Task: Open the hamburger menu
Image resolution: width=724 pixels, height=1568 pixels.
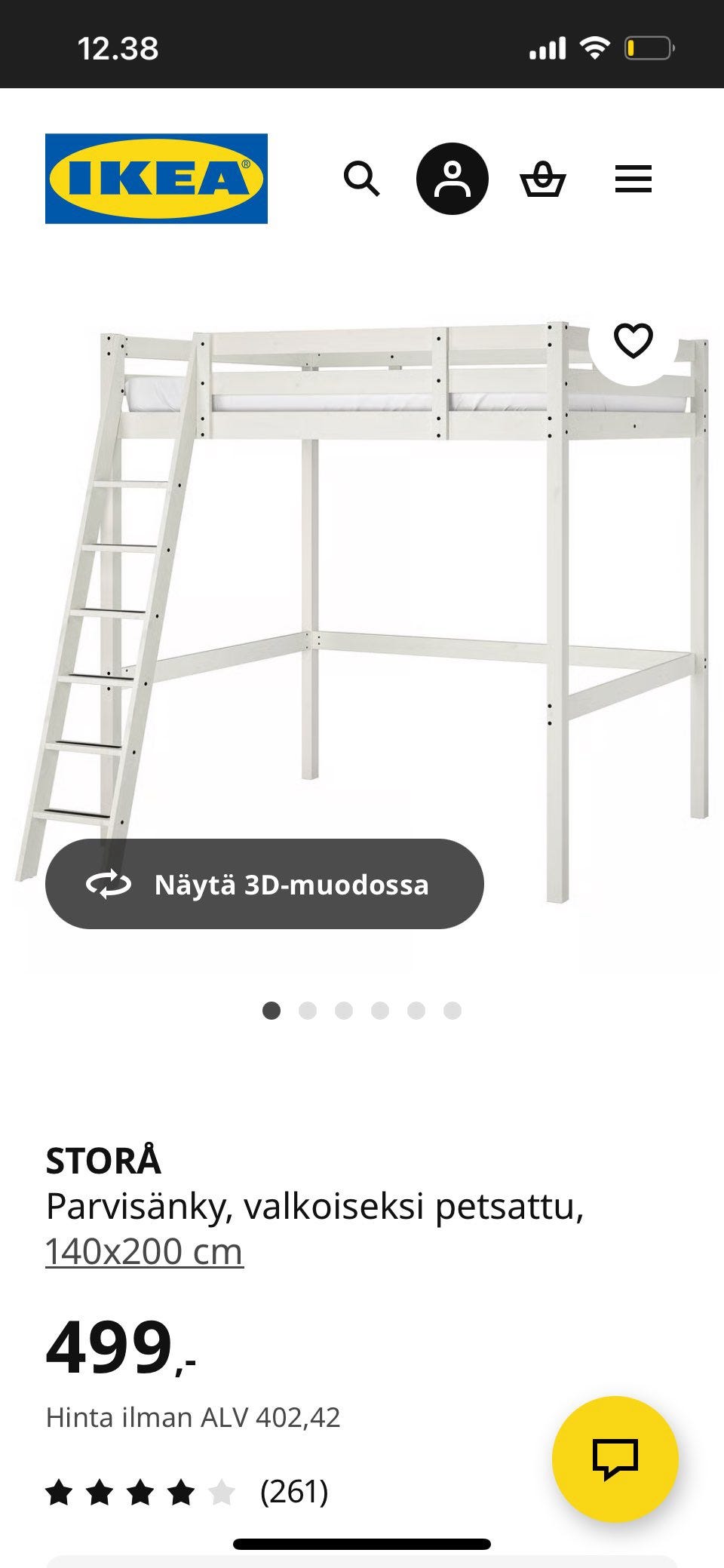Action: 633,180
